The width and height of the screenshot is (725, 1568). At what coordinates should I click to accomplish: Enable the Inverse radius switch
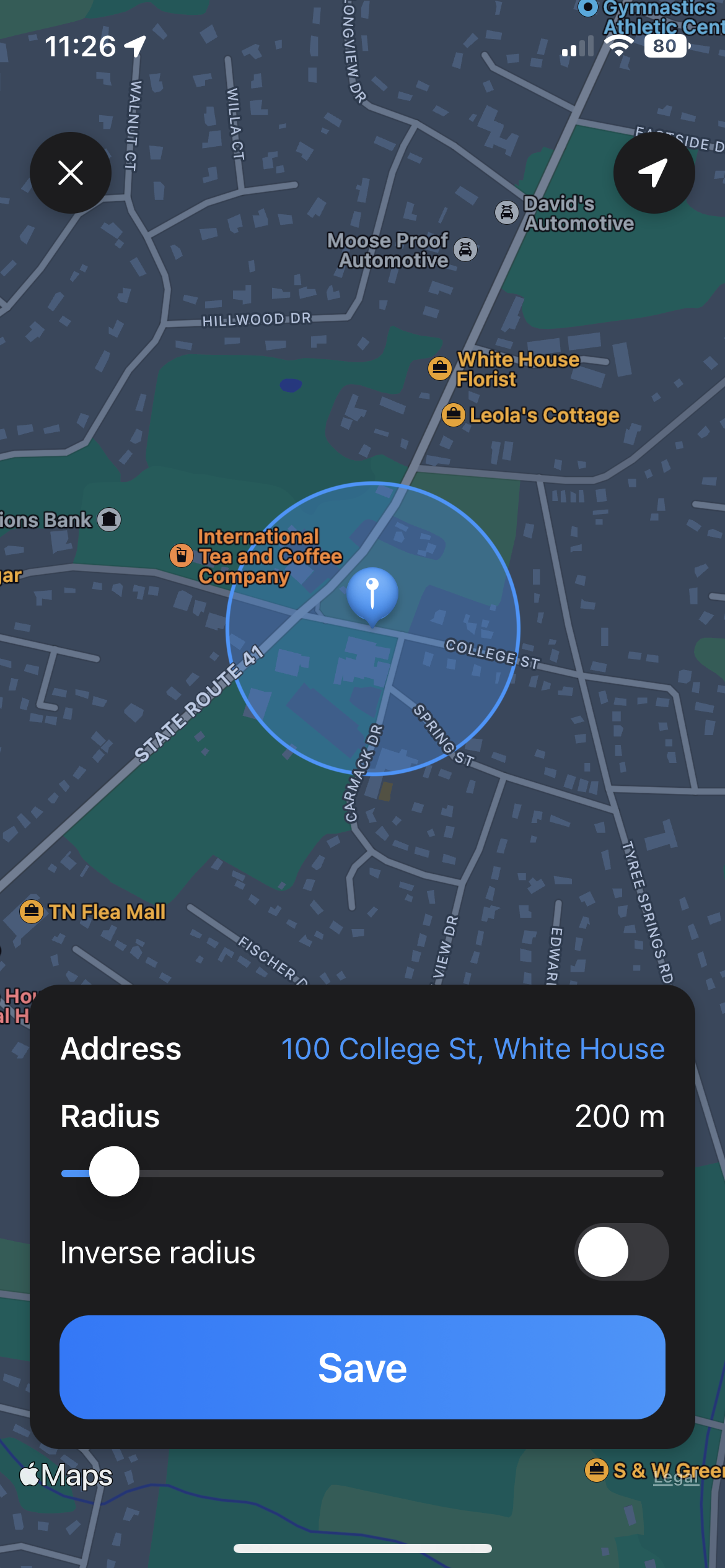621,1252
